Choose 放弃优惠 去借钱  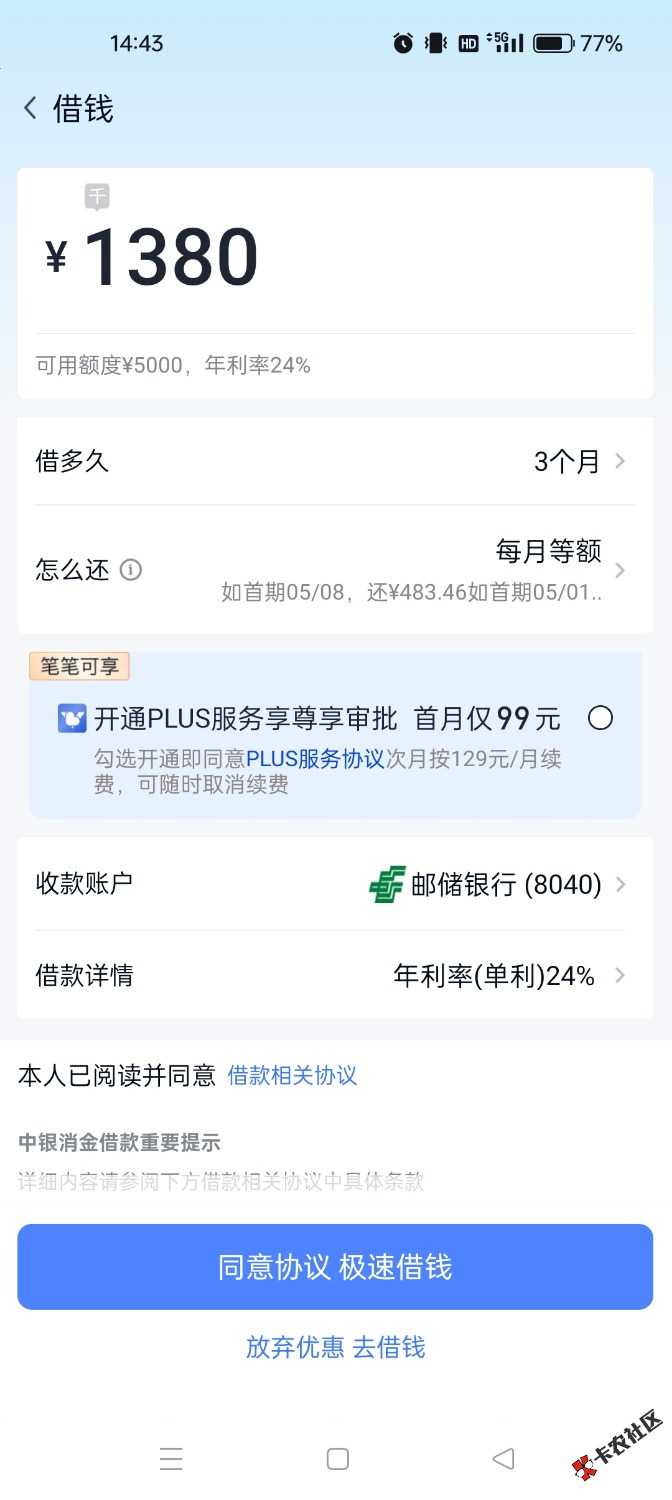pyautogui.click(x=335, y=1347)
